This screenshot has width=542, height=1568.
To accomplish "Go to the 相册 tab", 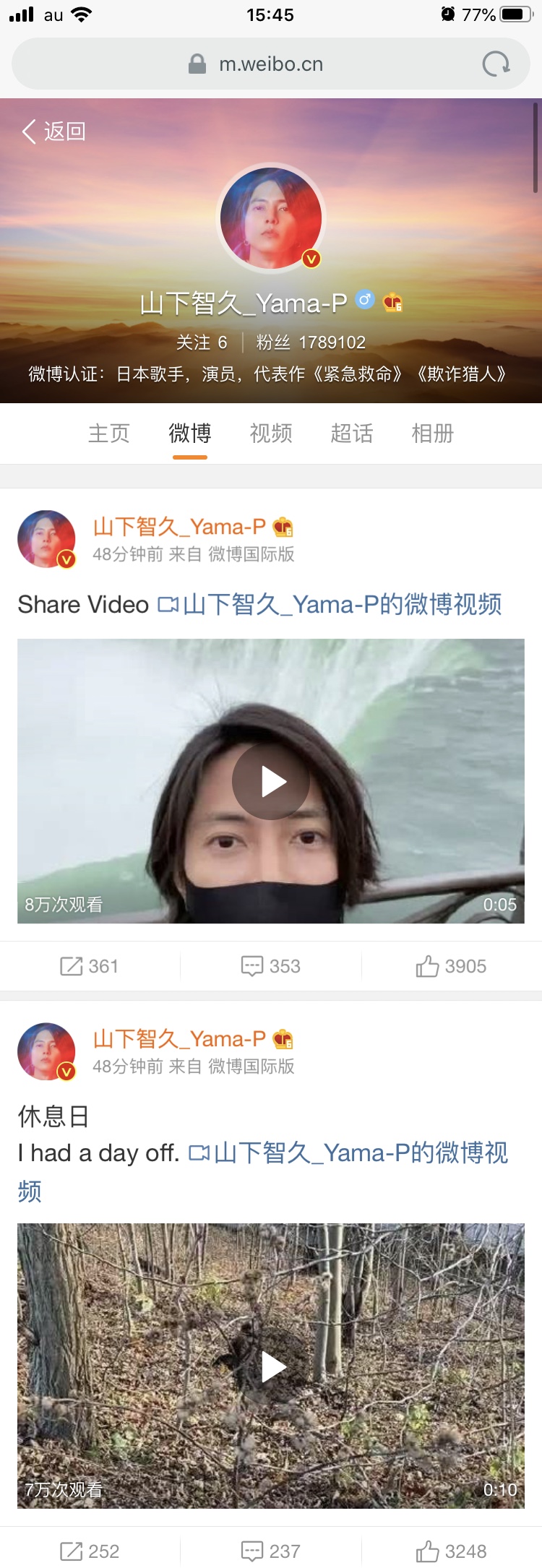I will point(433,434).
